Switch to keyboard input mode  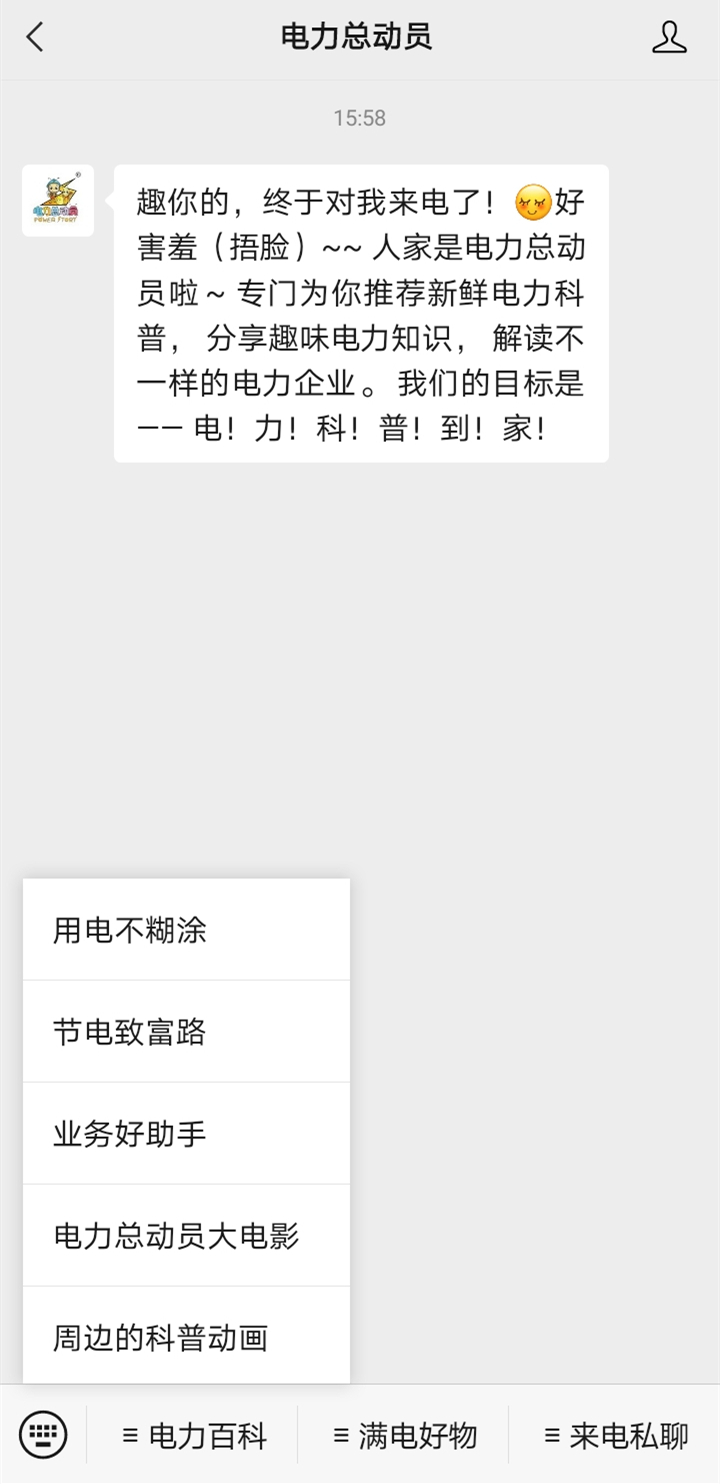pos(43,1436)
